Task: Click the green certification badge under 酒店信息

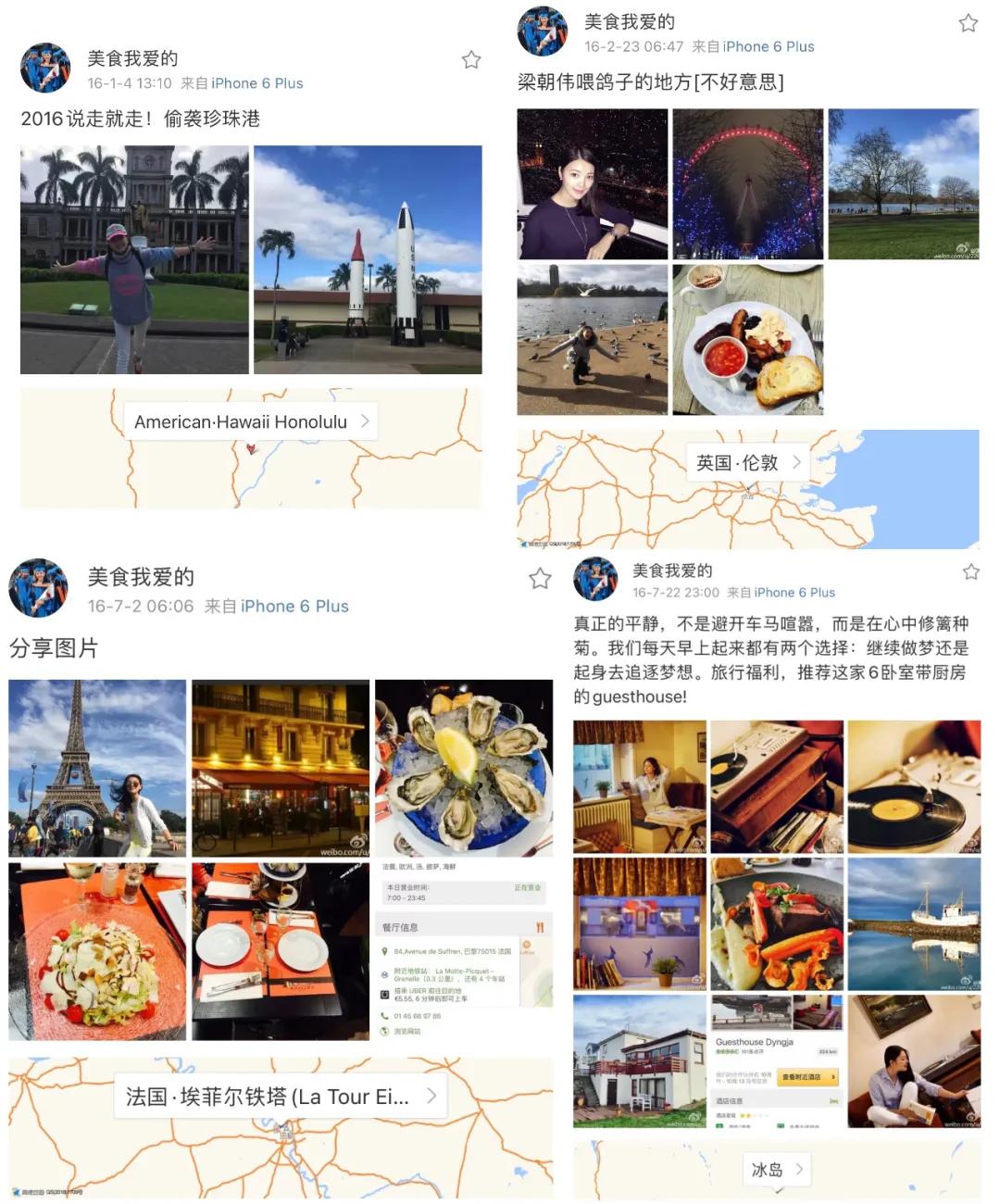Action: click(x=719, y=1124)
